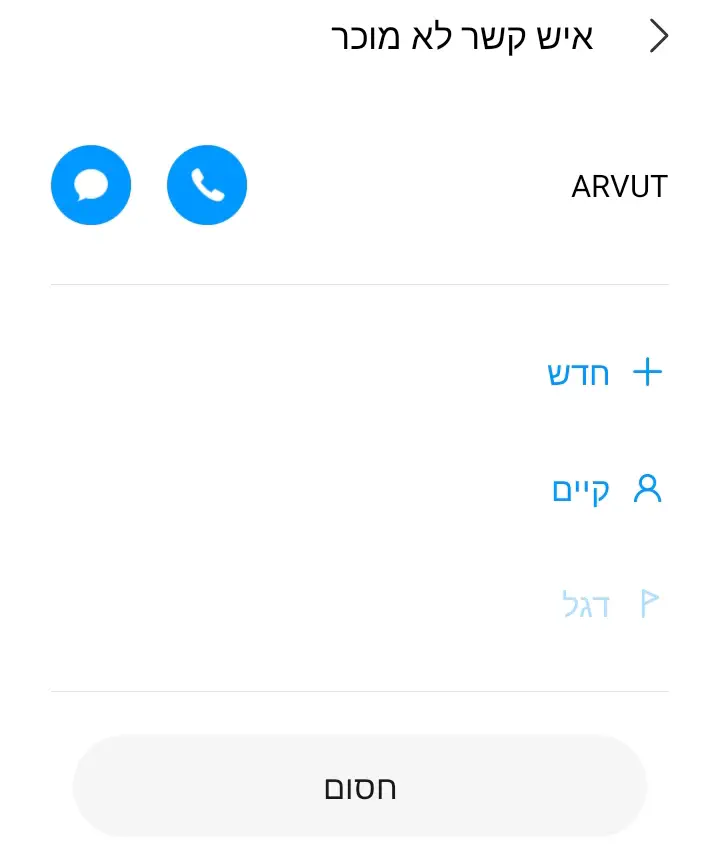Add to existing contact via קיים

click(607, 489)
